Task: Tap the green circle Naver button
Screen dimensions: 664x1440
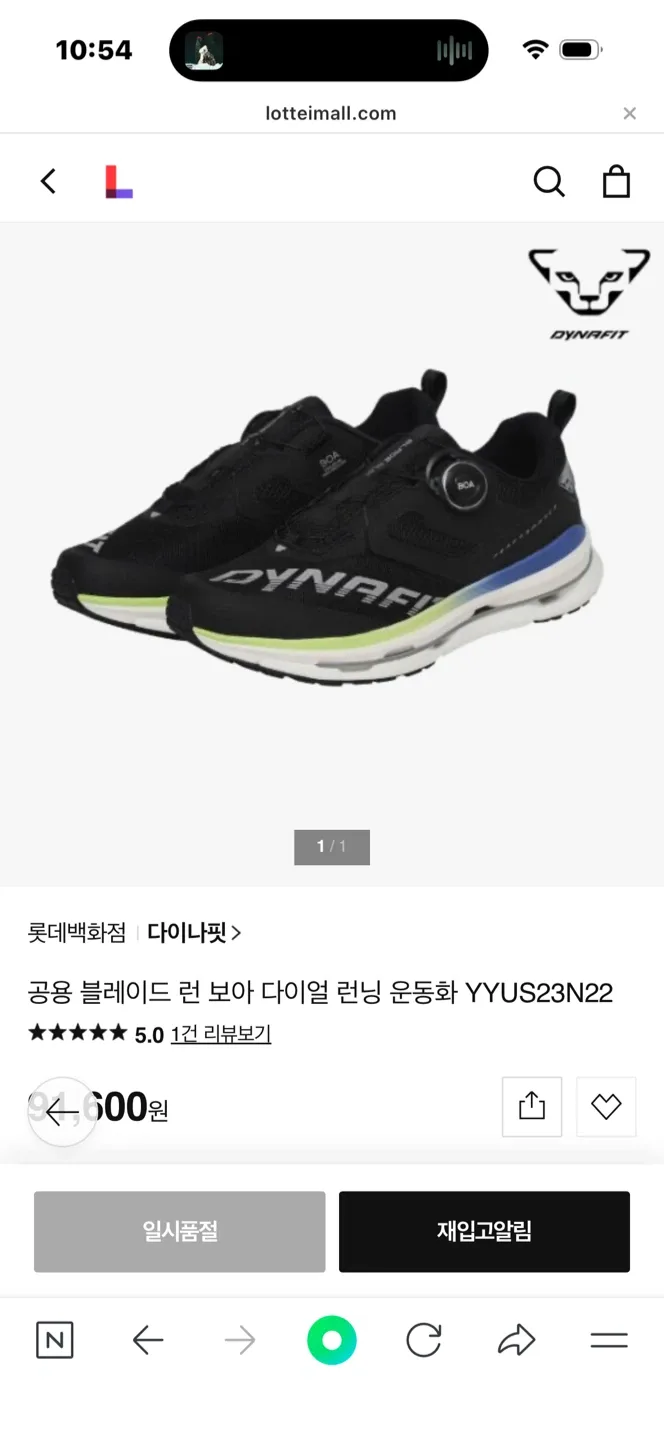Action: pos(332,1340)
